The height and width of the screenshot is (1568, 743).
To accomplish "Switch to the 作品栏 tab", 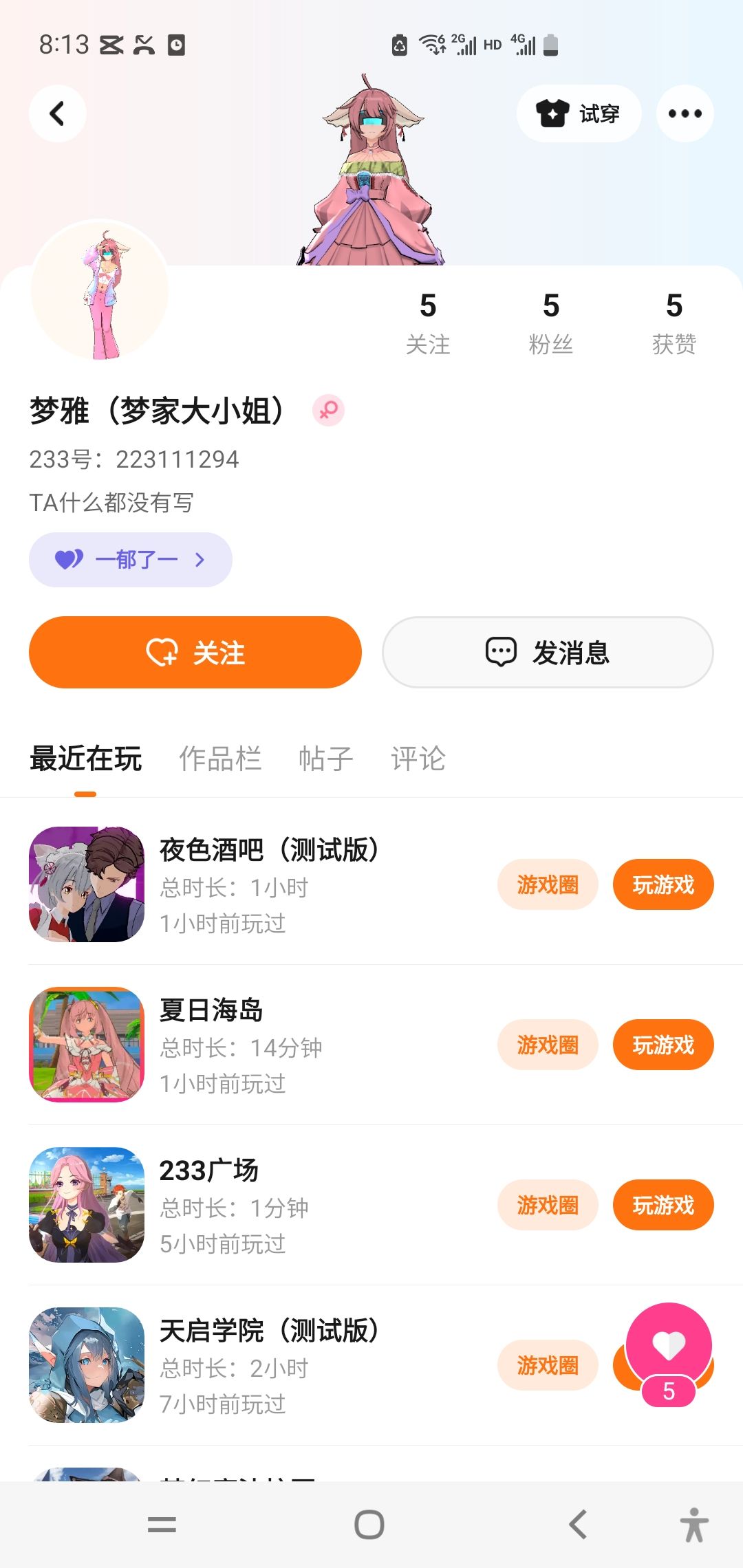I will (x=220, y=759).
